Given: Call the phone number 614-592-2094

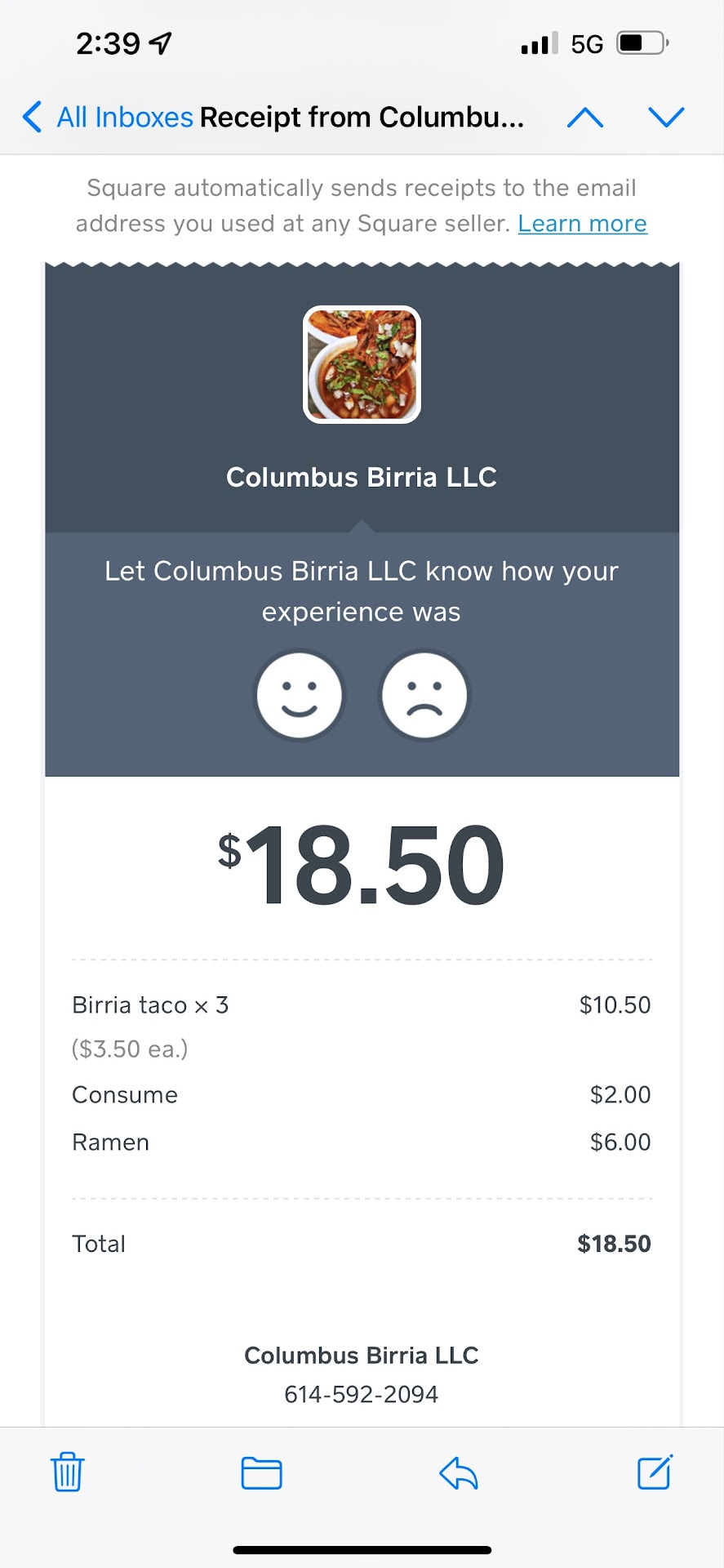Looking at the screenshot, I should pos(361,1394).
